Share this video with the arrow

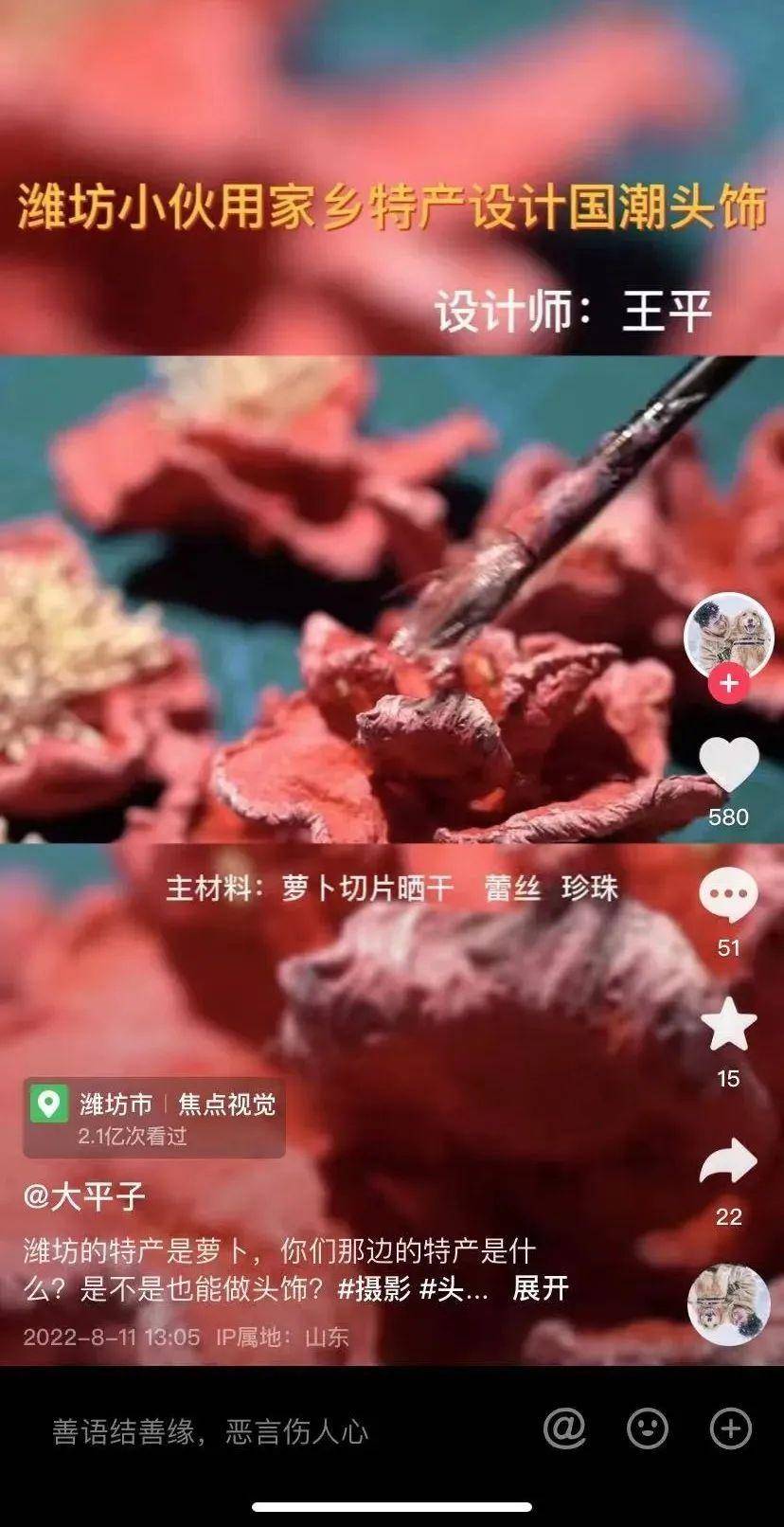pos(728,1163)
